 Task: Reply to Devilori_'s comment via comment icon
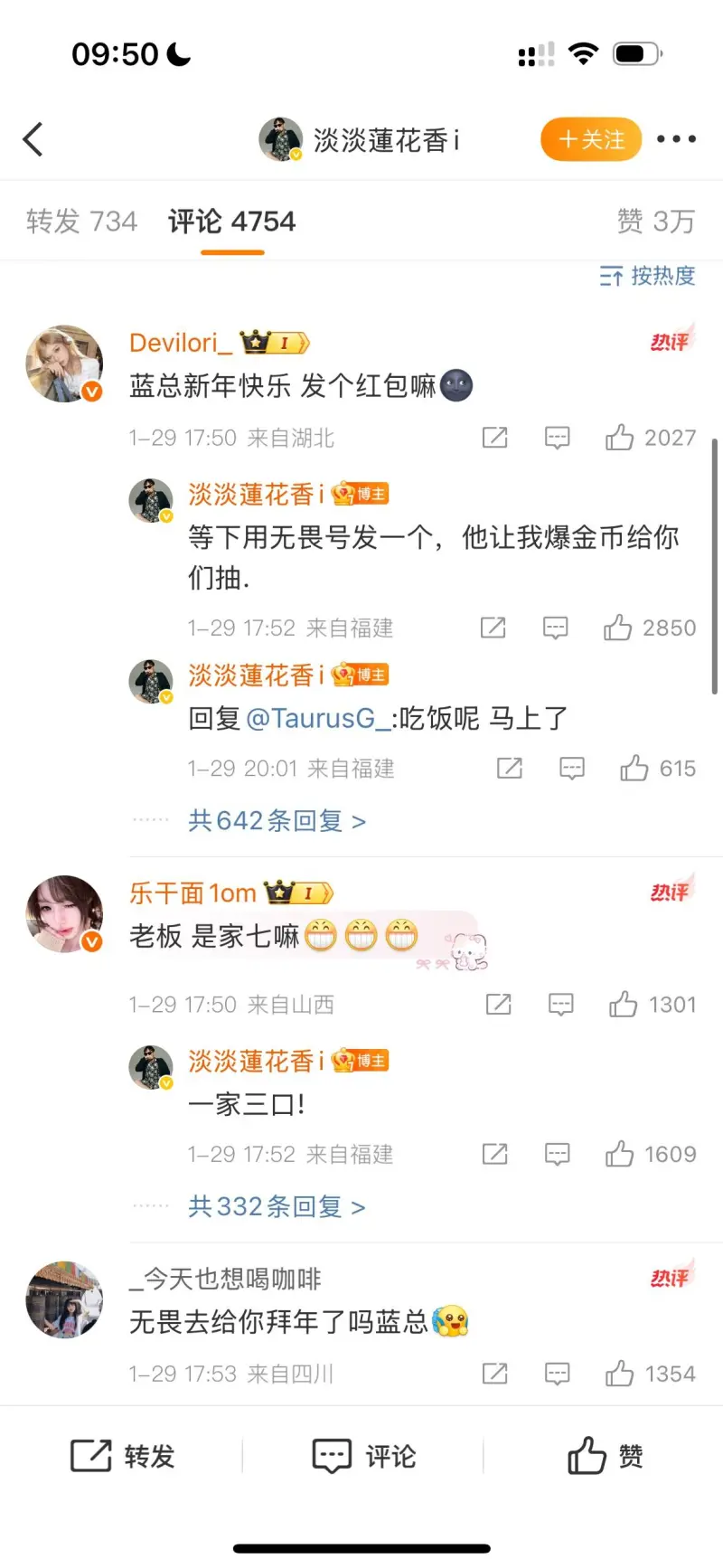point(557,438)
